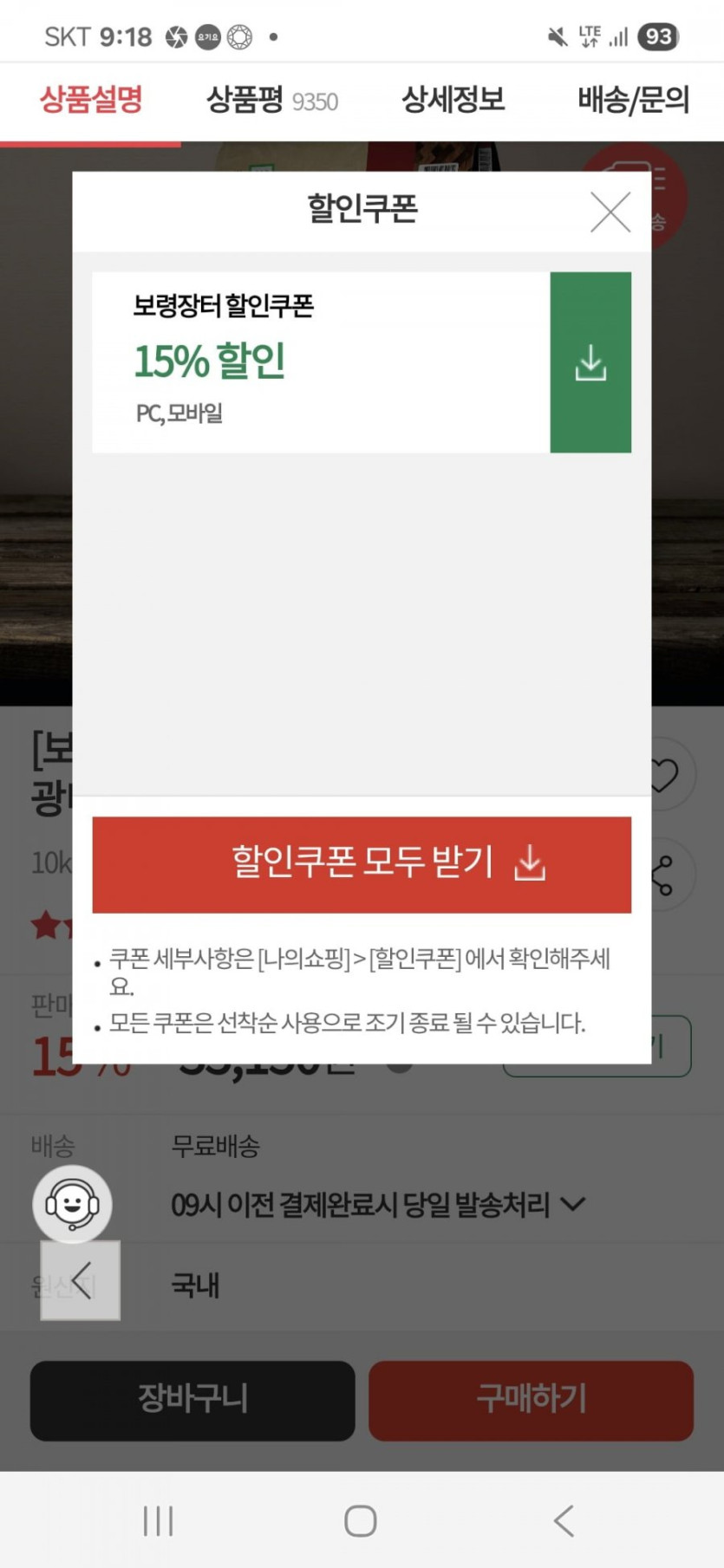724x1568 pixels.
Task: Close the 할인쿠폰 popup
Action: click(x=610, y=212)
